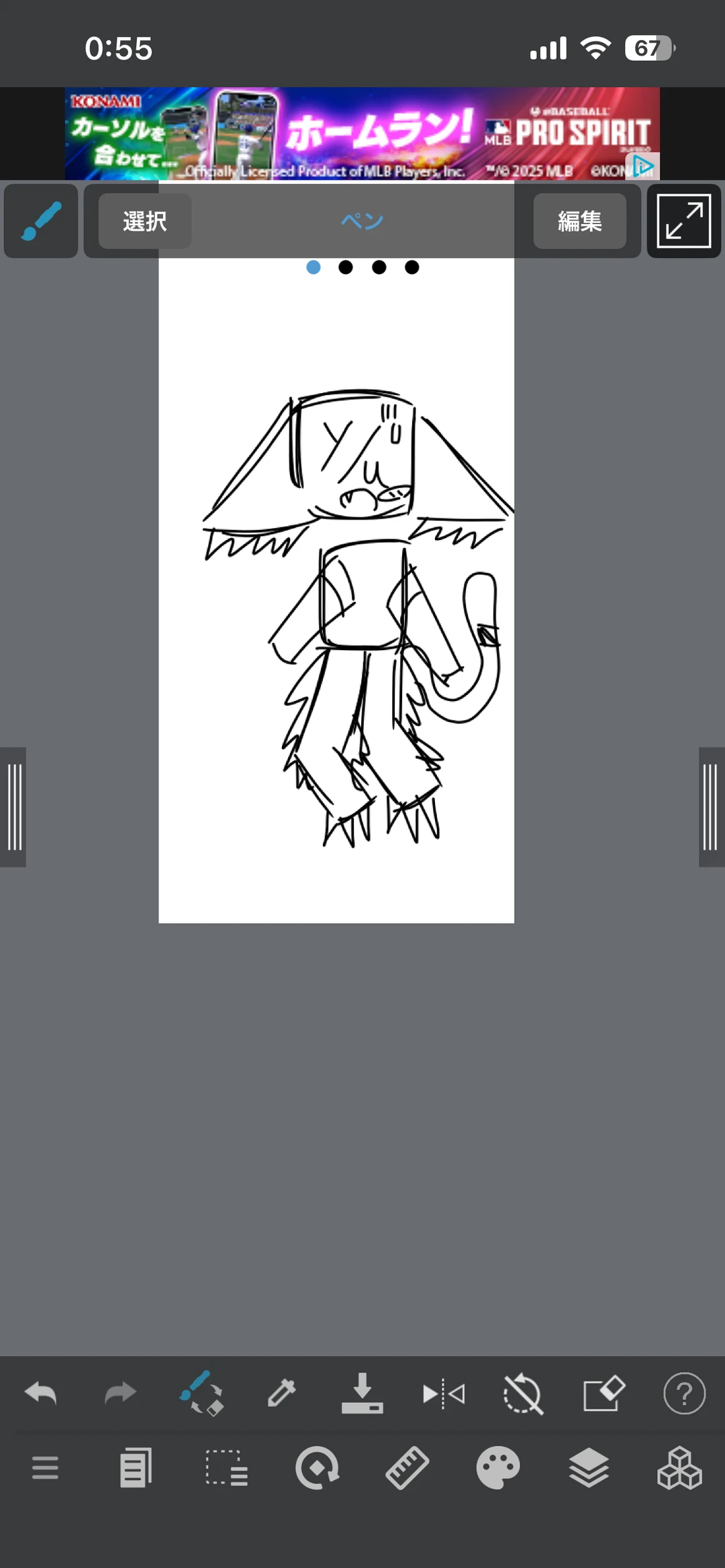Open the layers panel

click(x=589, y=1468)
